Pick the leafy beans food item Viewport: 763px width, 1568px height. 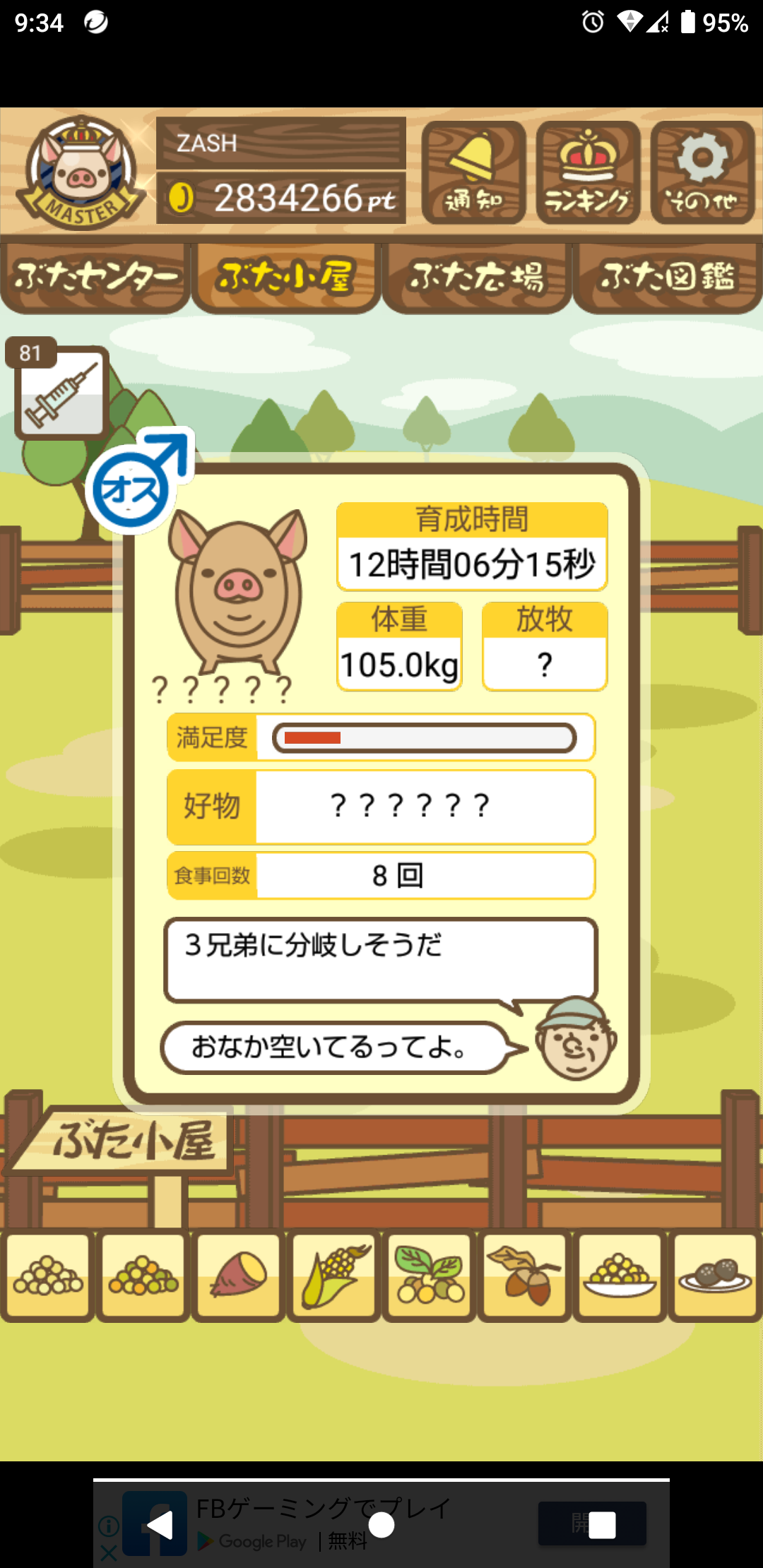(x=429, y=1276)
